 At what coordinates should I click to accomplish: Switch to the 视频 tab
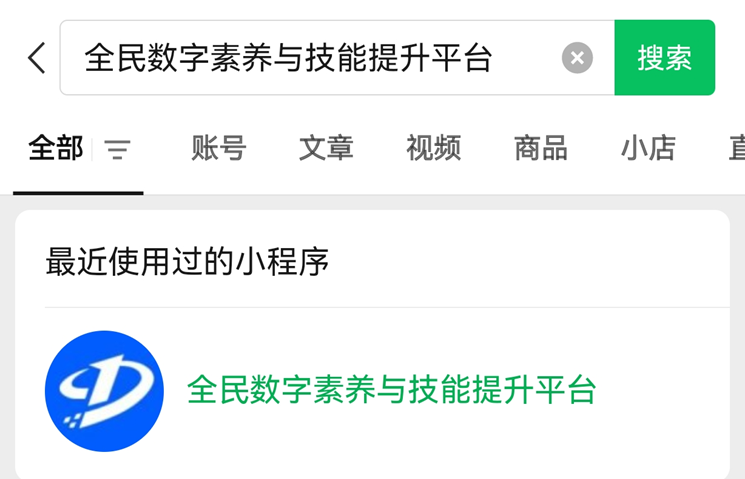433,149
